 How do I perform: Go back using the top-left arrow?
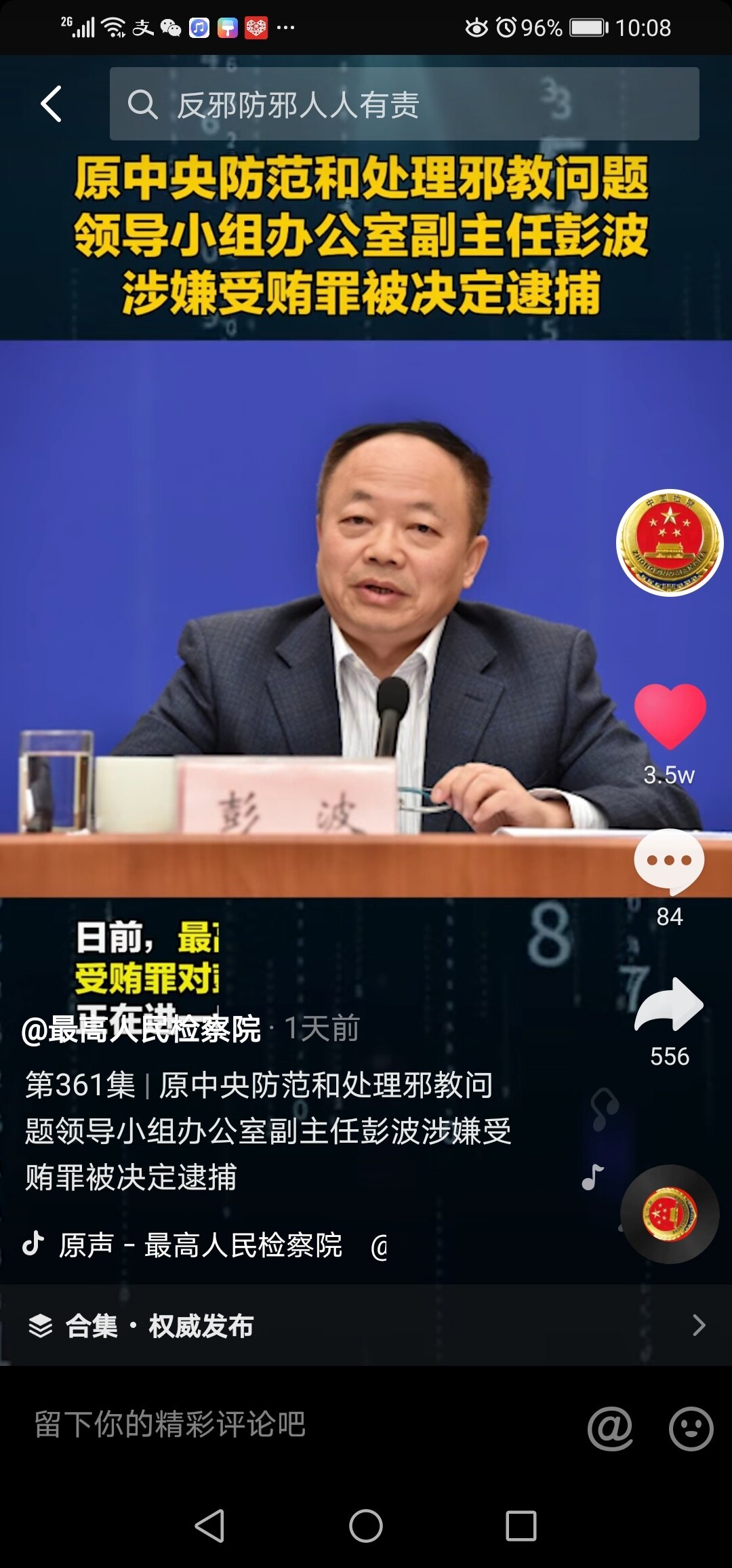[52, 104]
